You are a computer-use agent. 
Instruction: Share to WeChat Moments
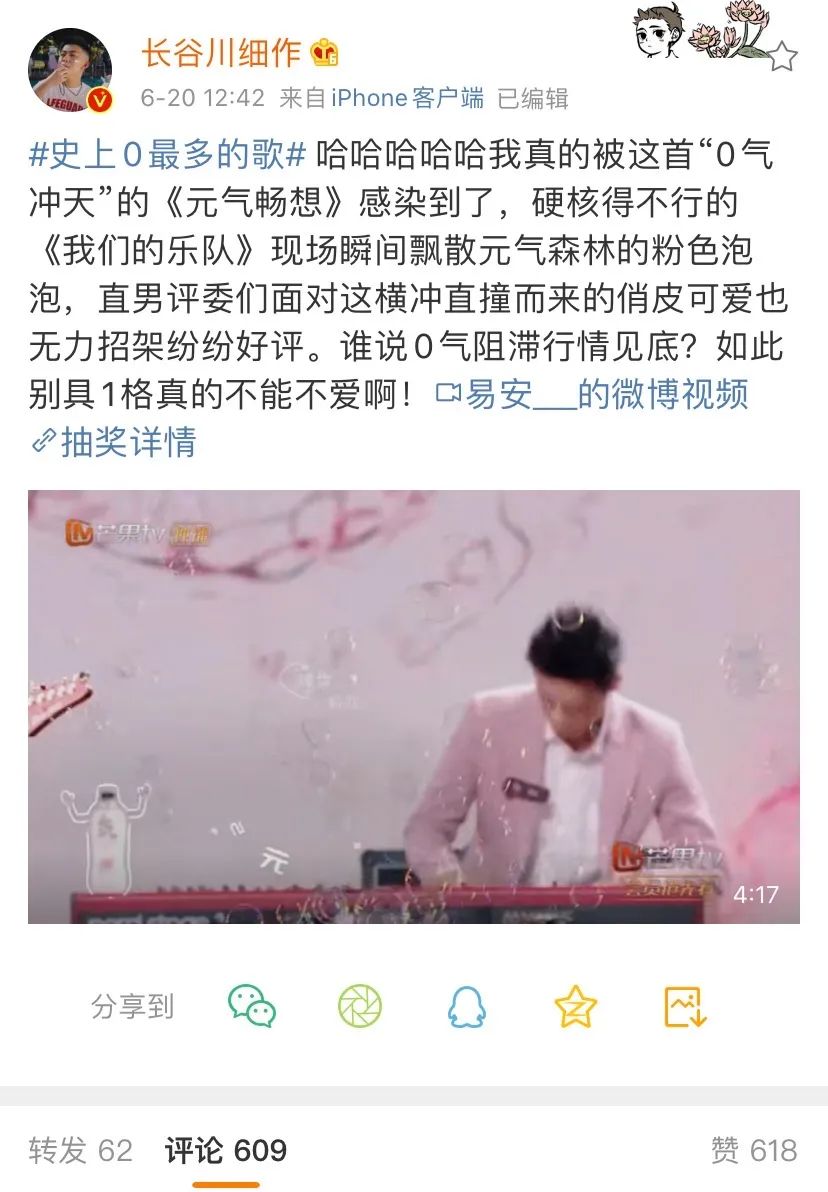pos(360,1006)
